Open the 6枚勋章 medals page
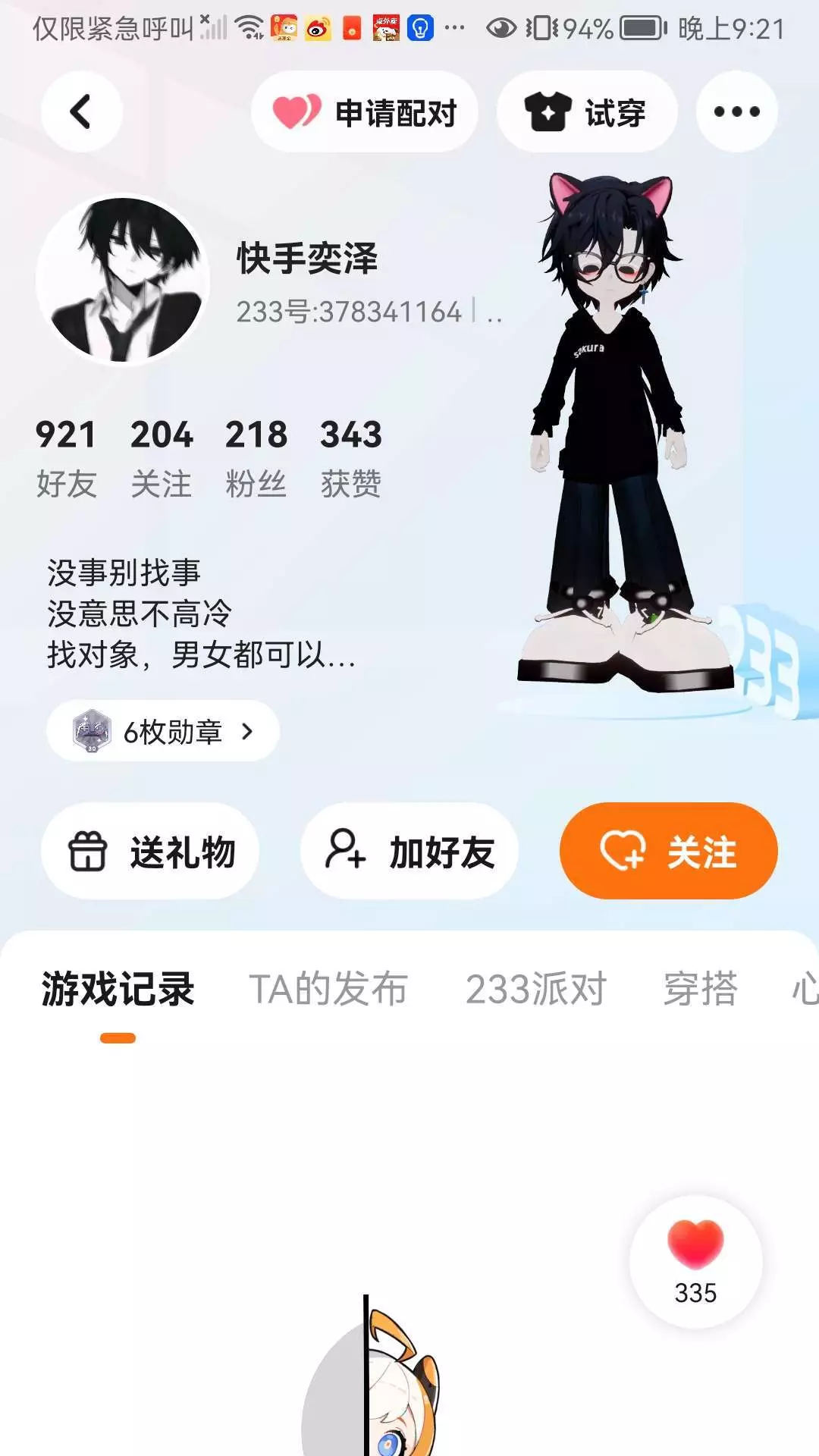Image resolution: width=819 pixels, height=1456 pixels. [163, 731]
